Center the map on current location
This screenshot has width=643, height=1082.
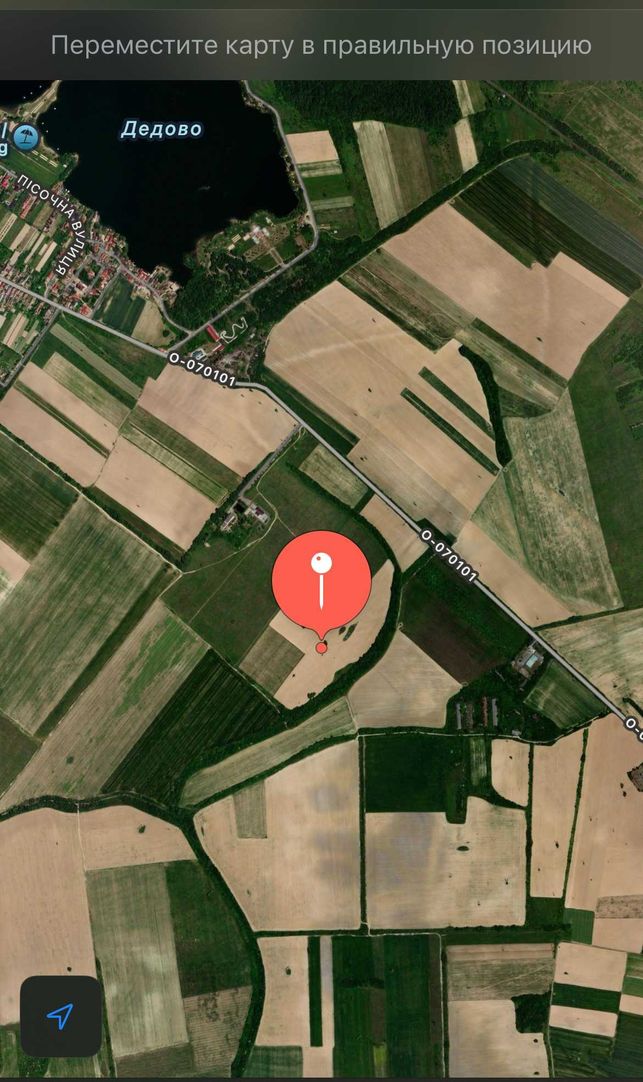coord(61,1016)
